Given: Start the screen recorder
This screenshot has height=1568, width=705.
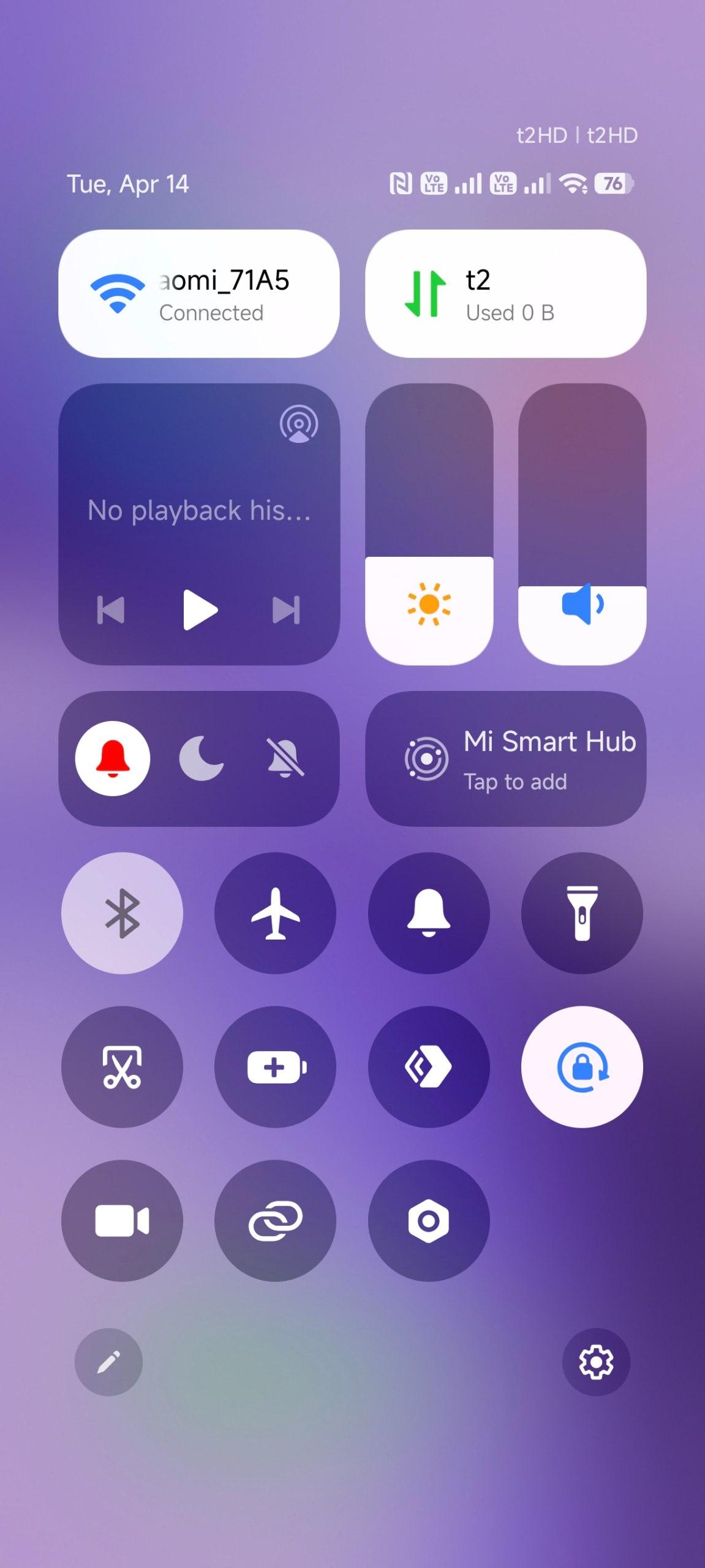Looking at the screenshot, I should coord(122,1221).
